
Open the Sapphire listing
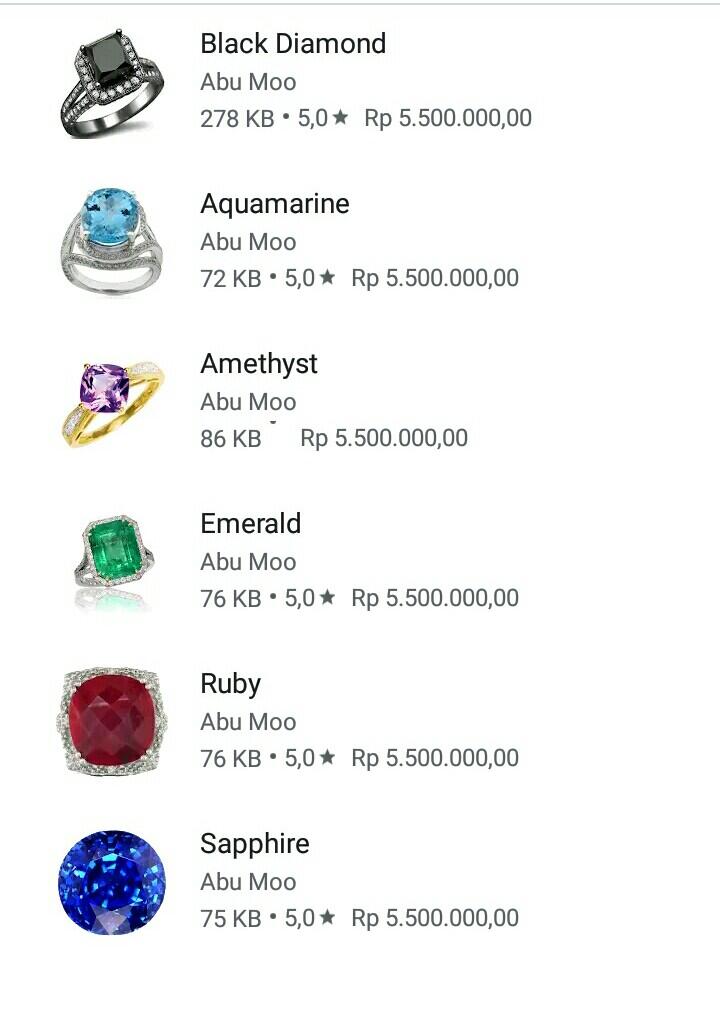coord(254,844)
